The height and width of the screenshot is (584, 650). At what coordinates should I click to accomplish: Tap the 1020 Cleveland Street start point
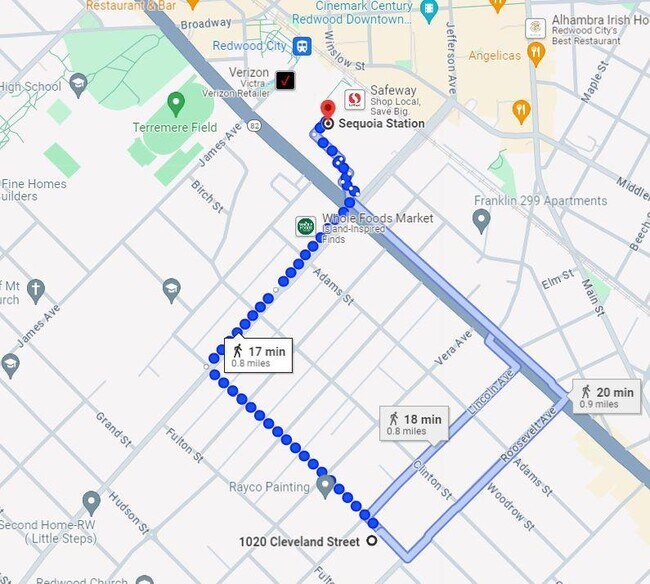372,541
